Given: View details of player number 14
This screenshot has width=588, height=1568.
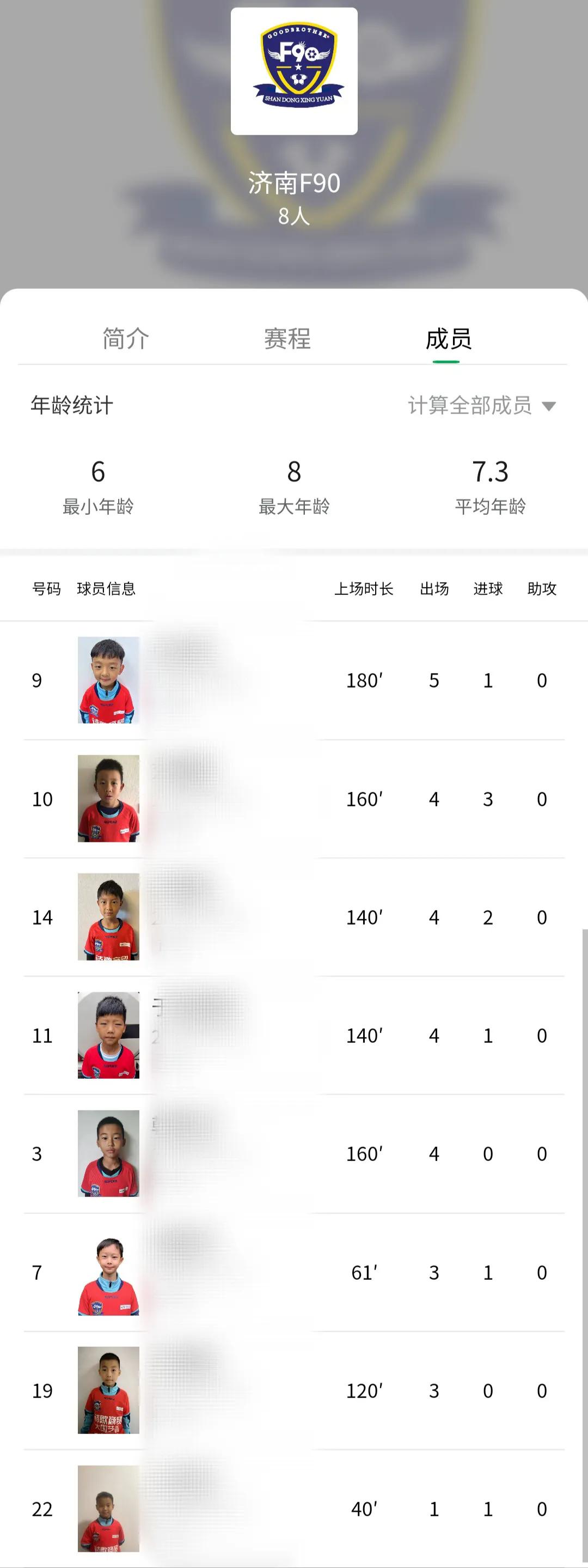Looking at the screenshot, I should click(293, 917).
